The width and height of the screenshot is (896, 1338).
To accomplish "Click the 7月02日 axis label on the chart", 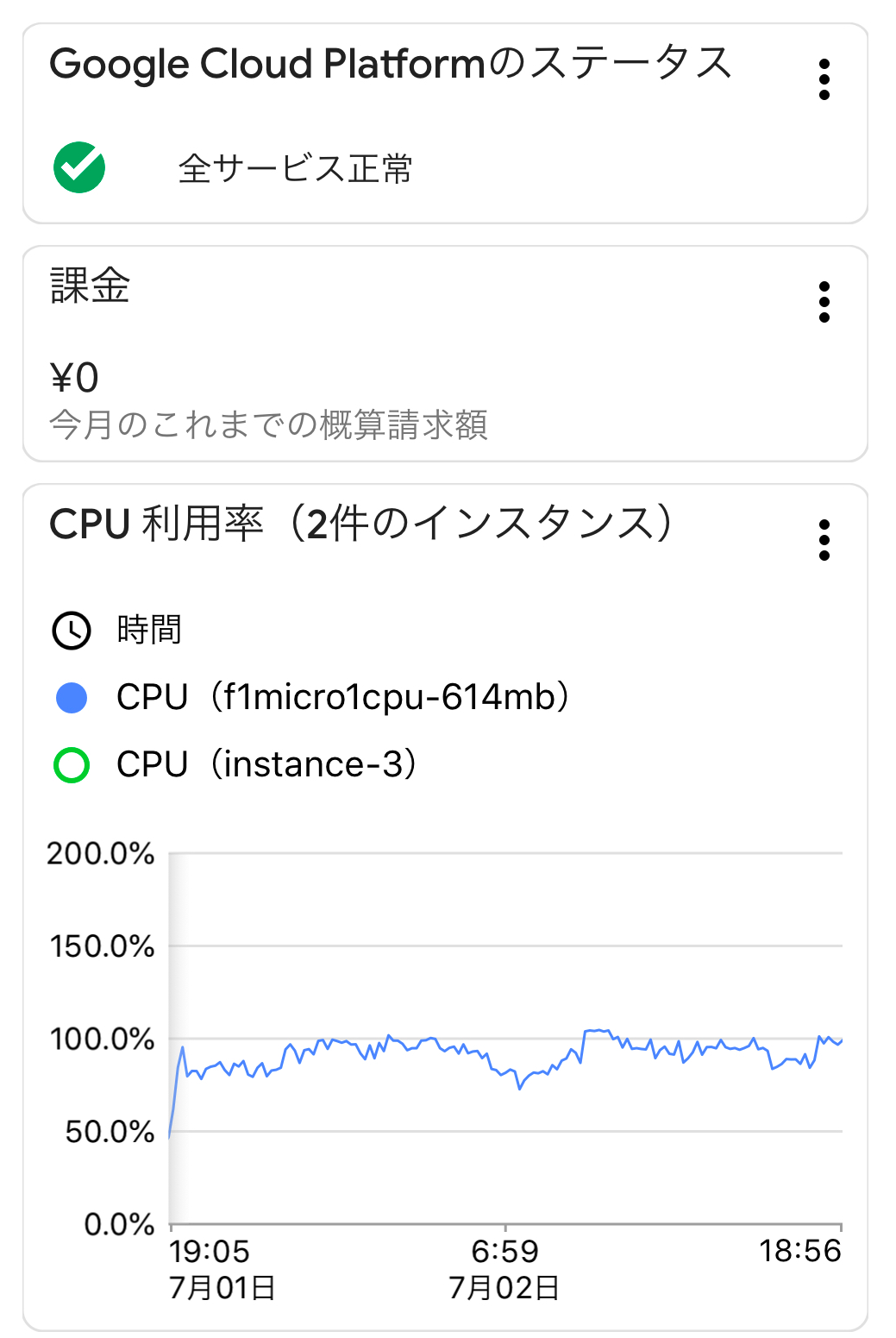I will 503,1289.
